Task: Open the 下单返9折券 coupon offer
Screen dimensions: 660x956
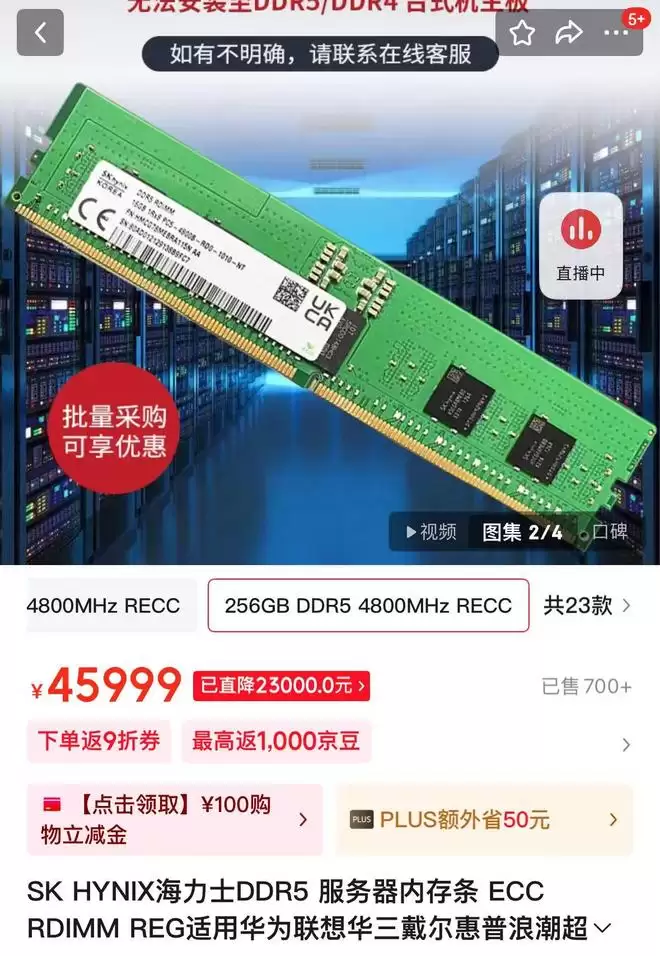Action: coord(99,742)
